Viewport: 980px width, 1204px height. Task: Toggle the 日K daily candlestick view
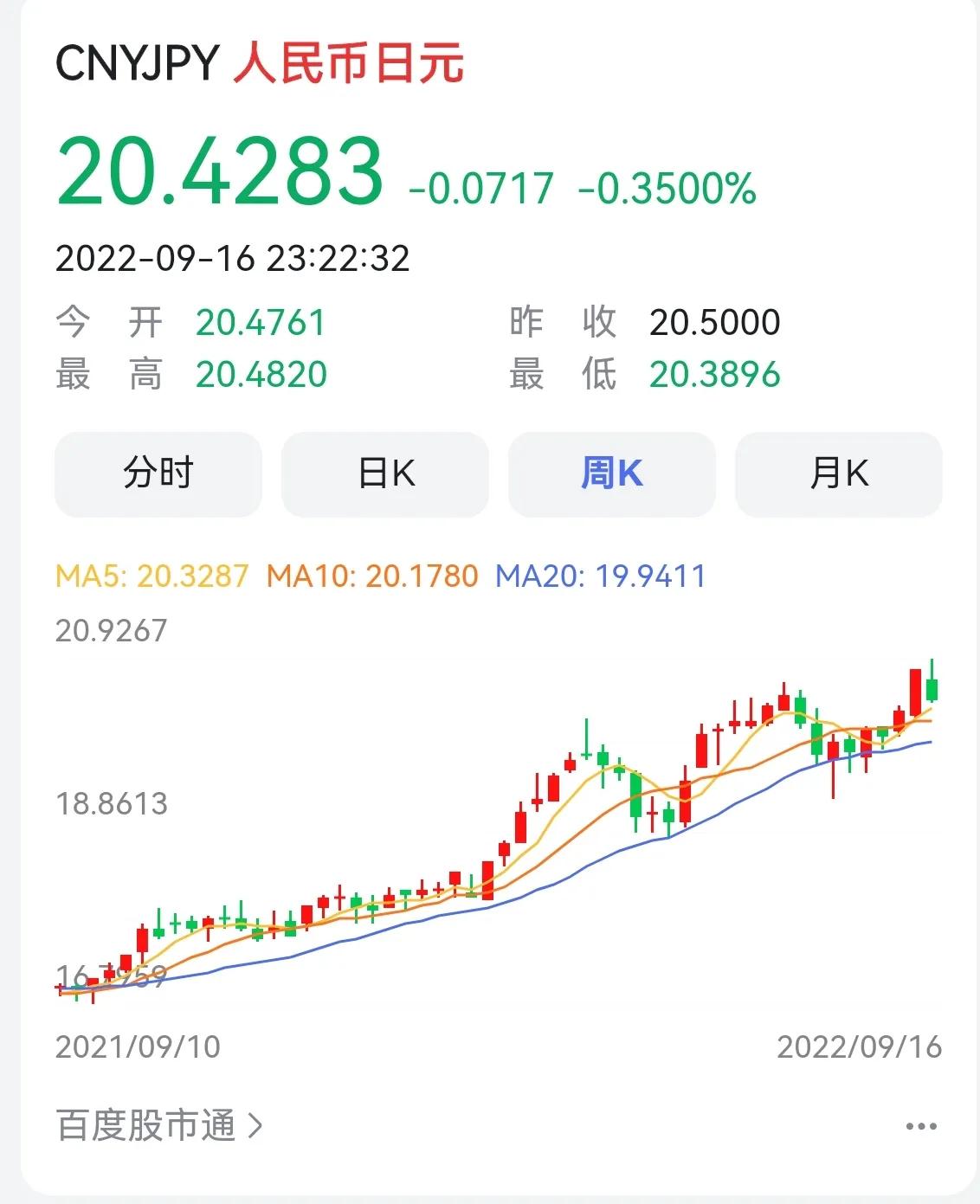(384, 474)
